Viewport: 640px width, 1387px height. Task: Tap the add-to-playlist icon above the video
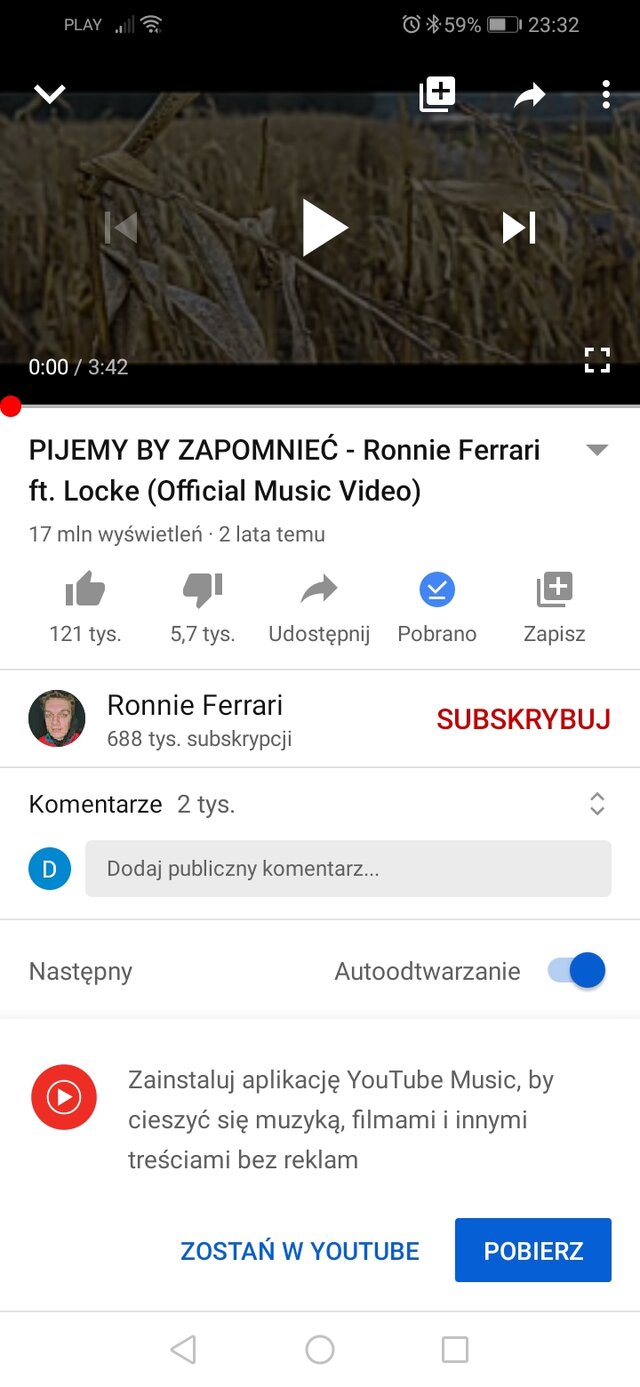(x=437, y=95)
